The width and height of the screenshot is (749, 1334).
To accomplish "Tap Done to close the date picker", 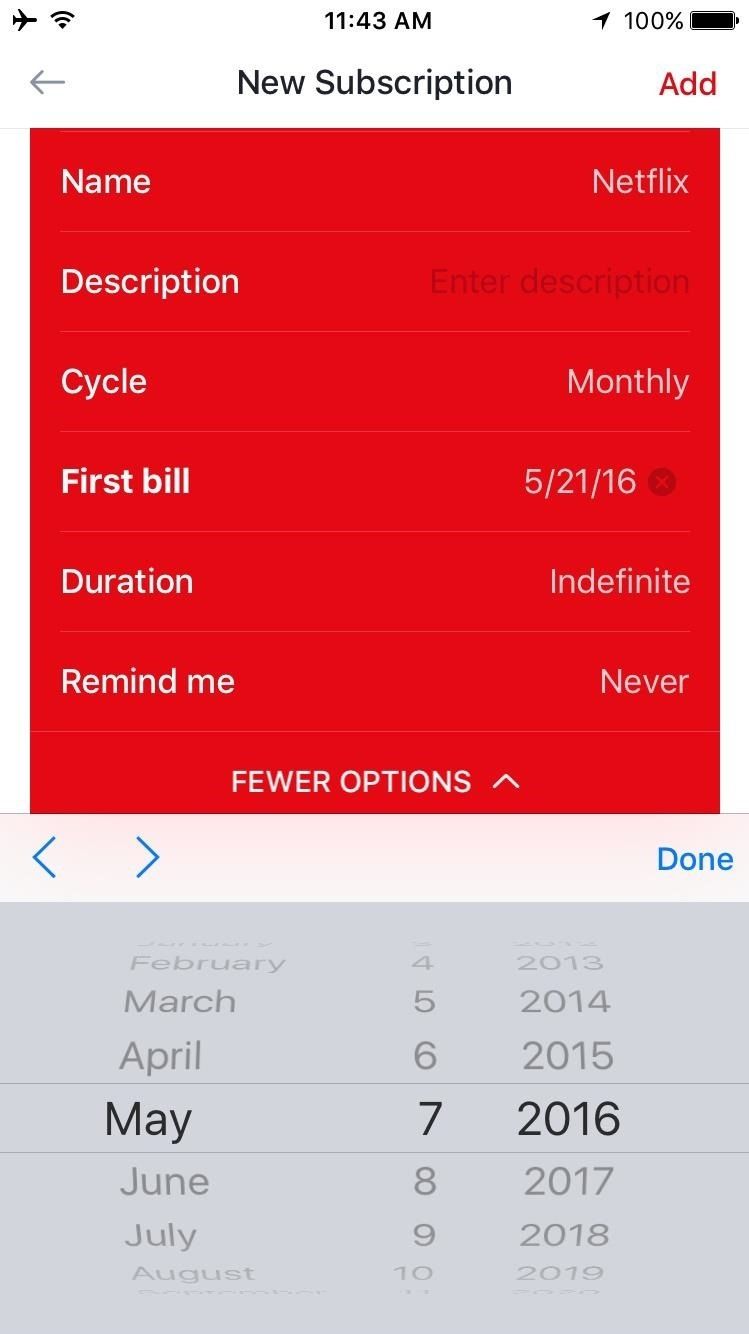I will click(694, 859).
